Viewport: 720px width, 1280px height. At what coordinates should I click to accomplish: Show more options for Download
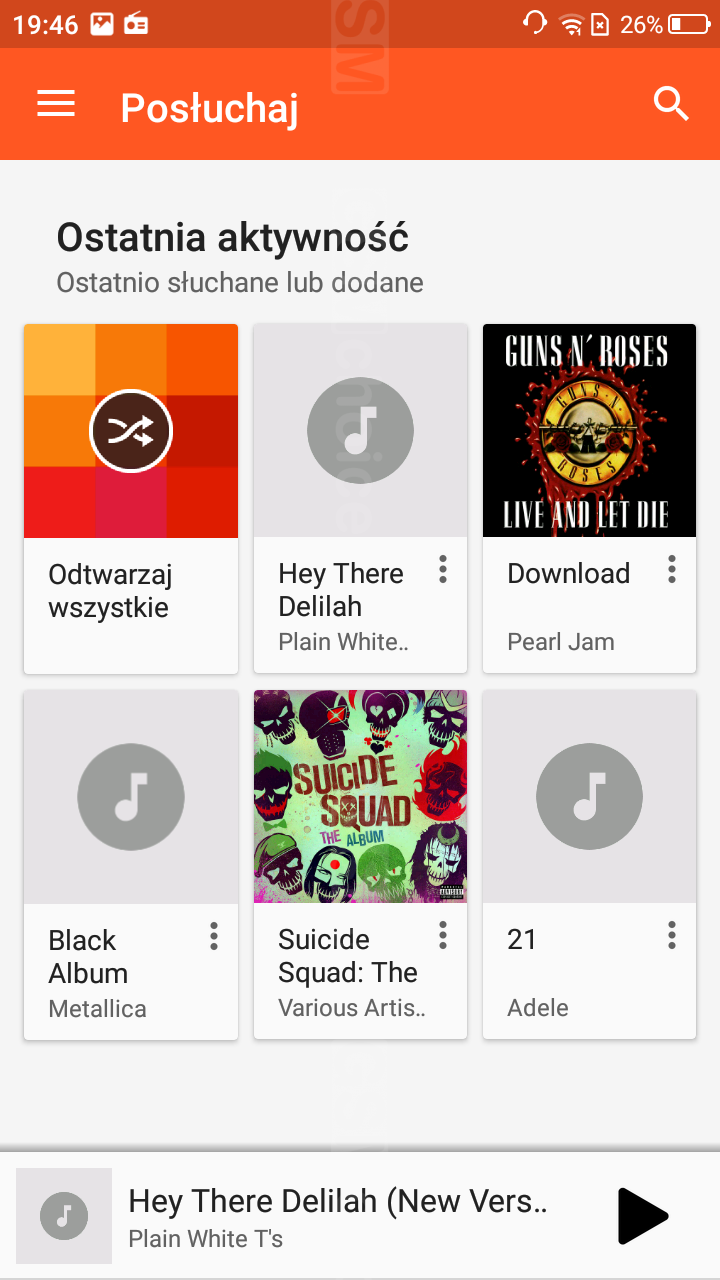672,571
